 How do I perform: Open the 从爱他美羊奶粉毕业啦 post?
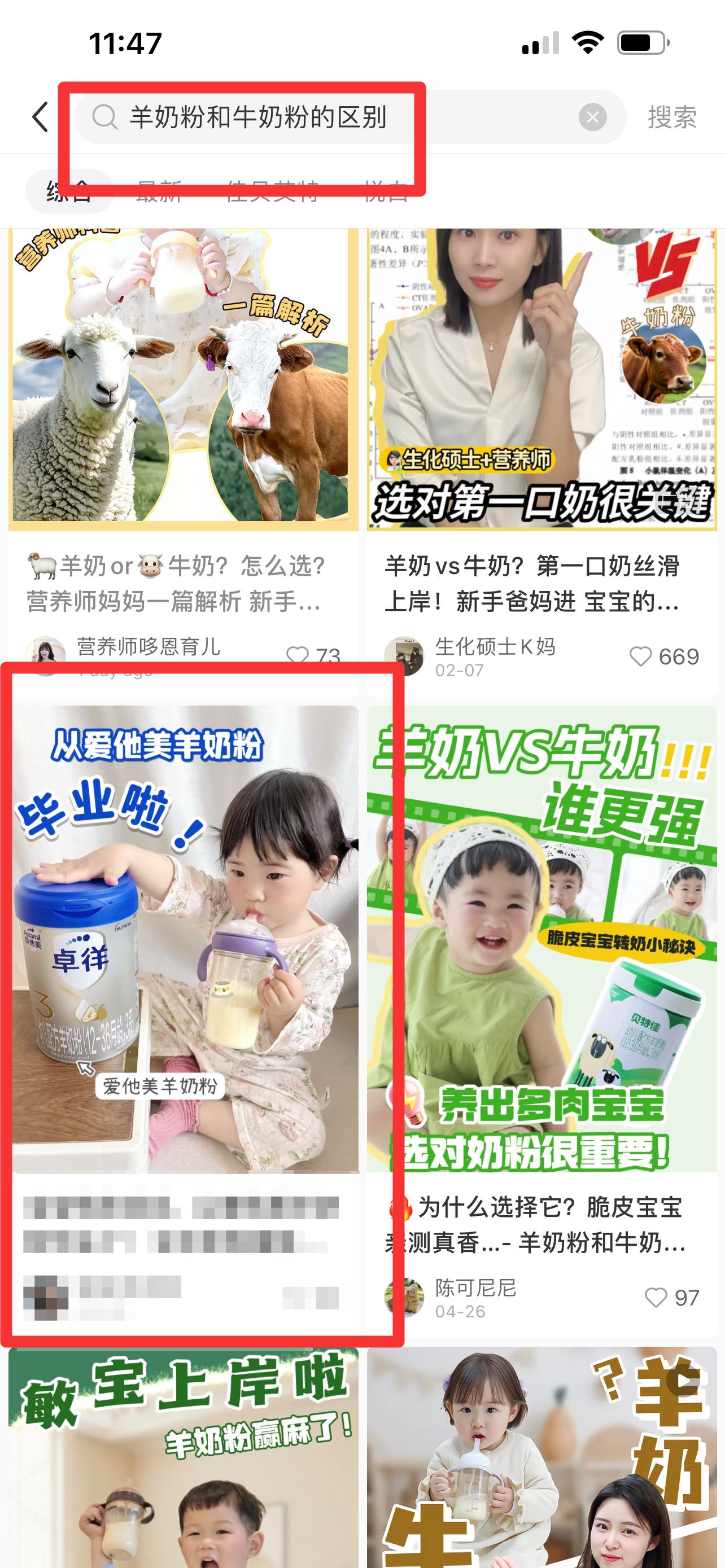185,939
